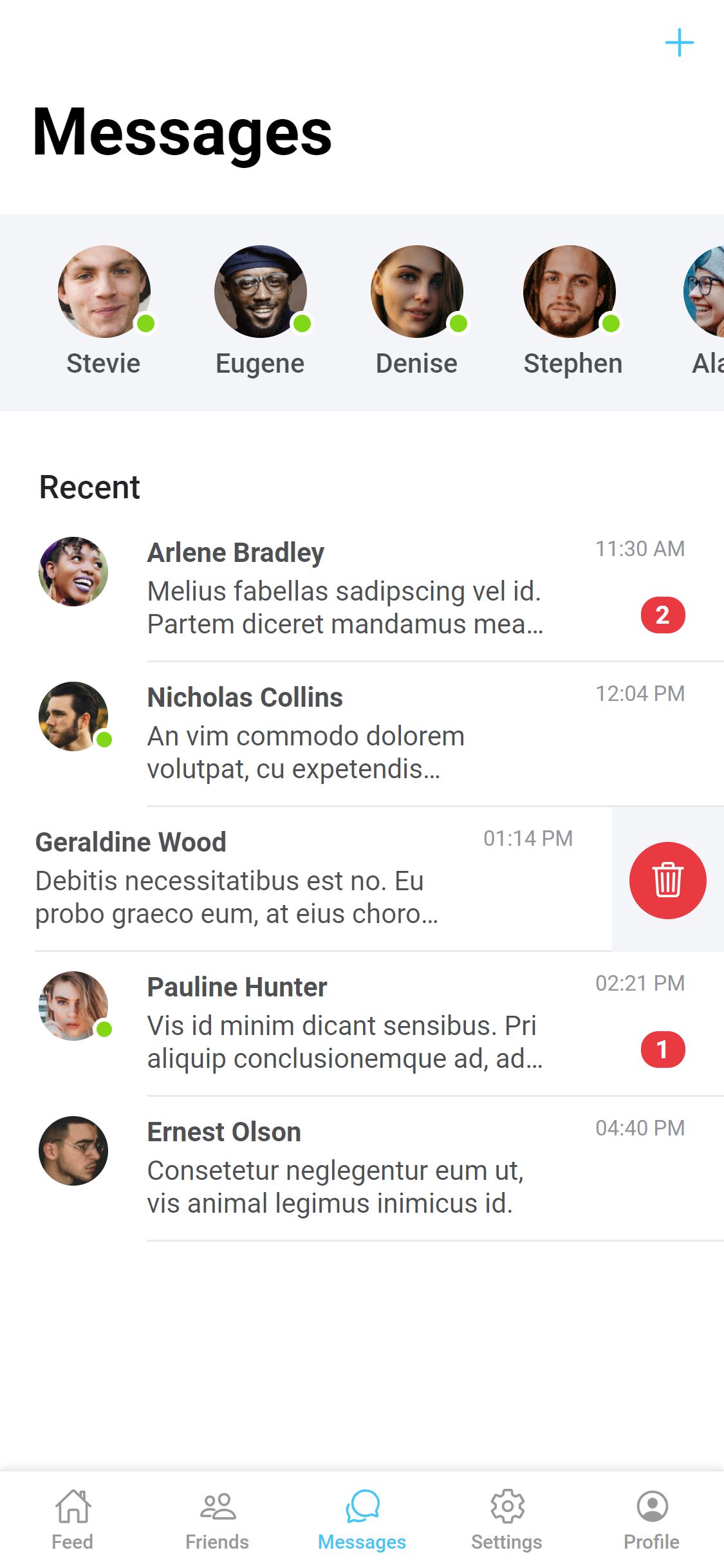Screen dimensions: 724x1568
Task: Select Eugene from online contacts
Action: (x=261, y=292)
